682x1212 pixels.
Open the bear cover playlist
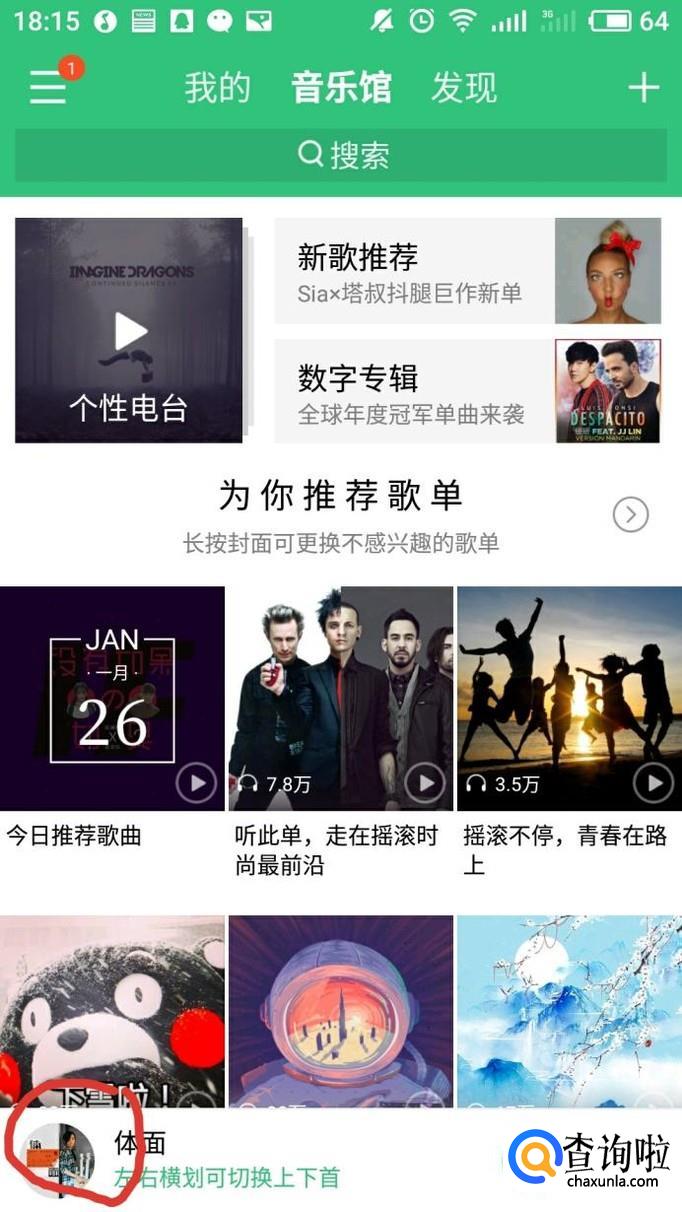click(112, 1010)
